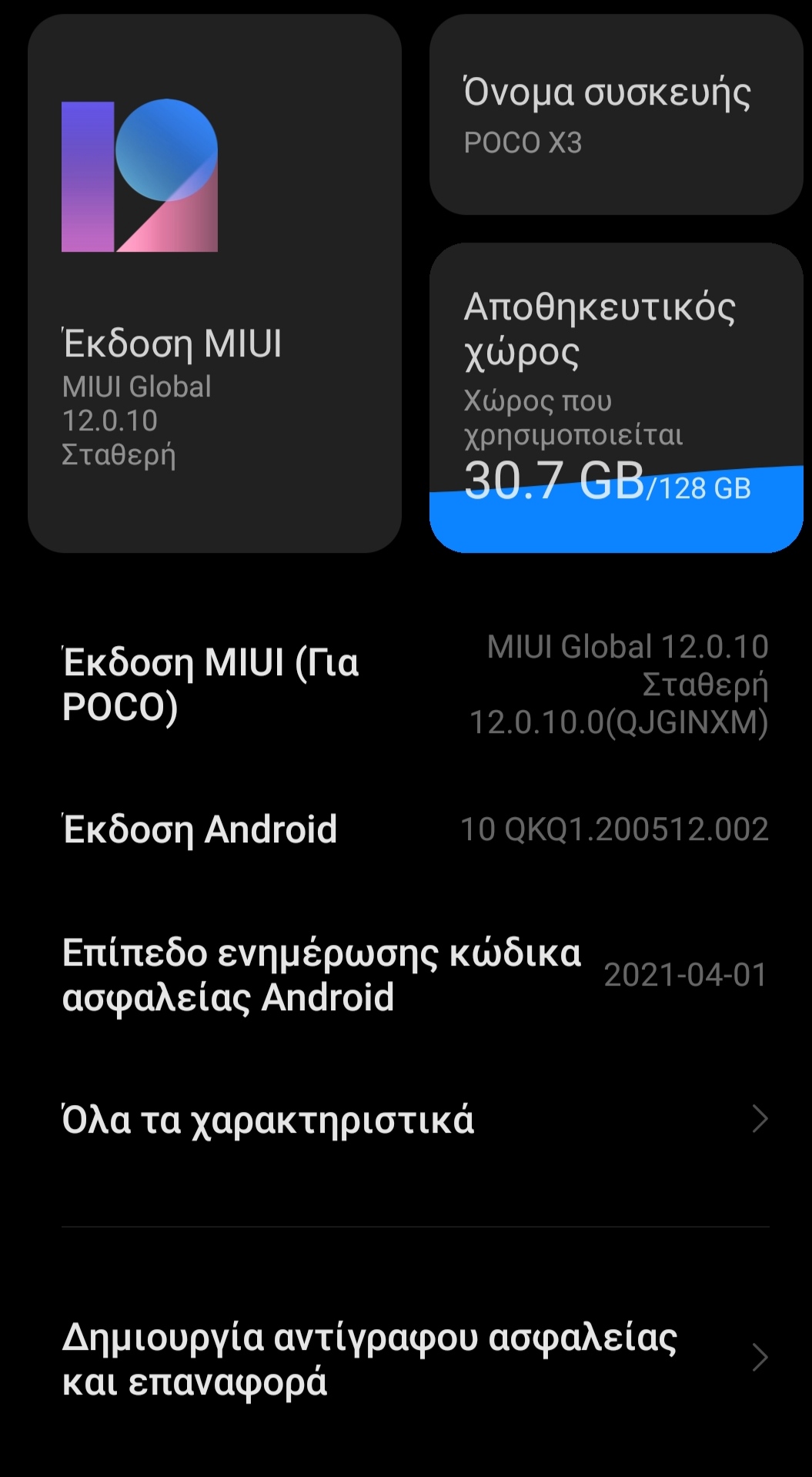Open the Έκδοση MIUI card

(x=214, y=283)
